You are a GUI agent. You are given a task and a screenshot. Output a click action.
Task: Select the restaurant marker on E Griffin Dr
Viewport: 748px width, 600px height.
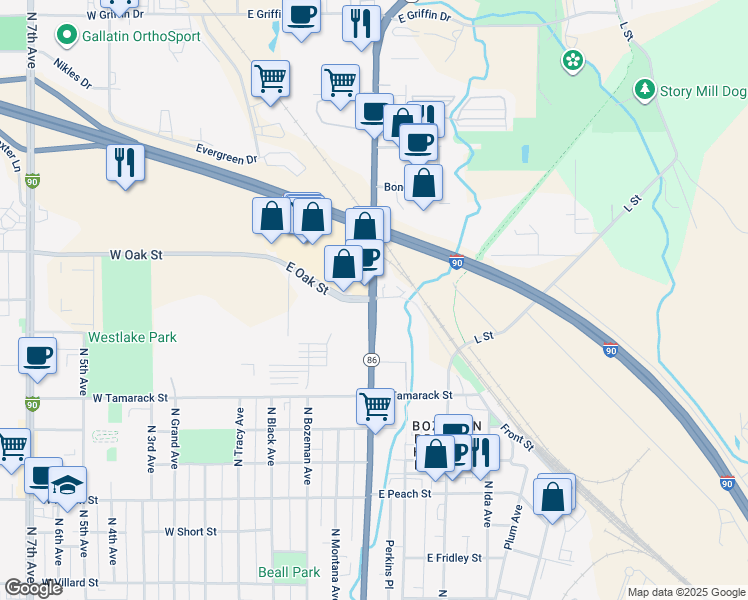(x=361, y=22)
